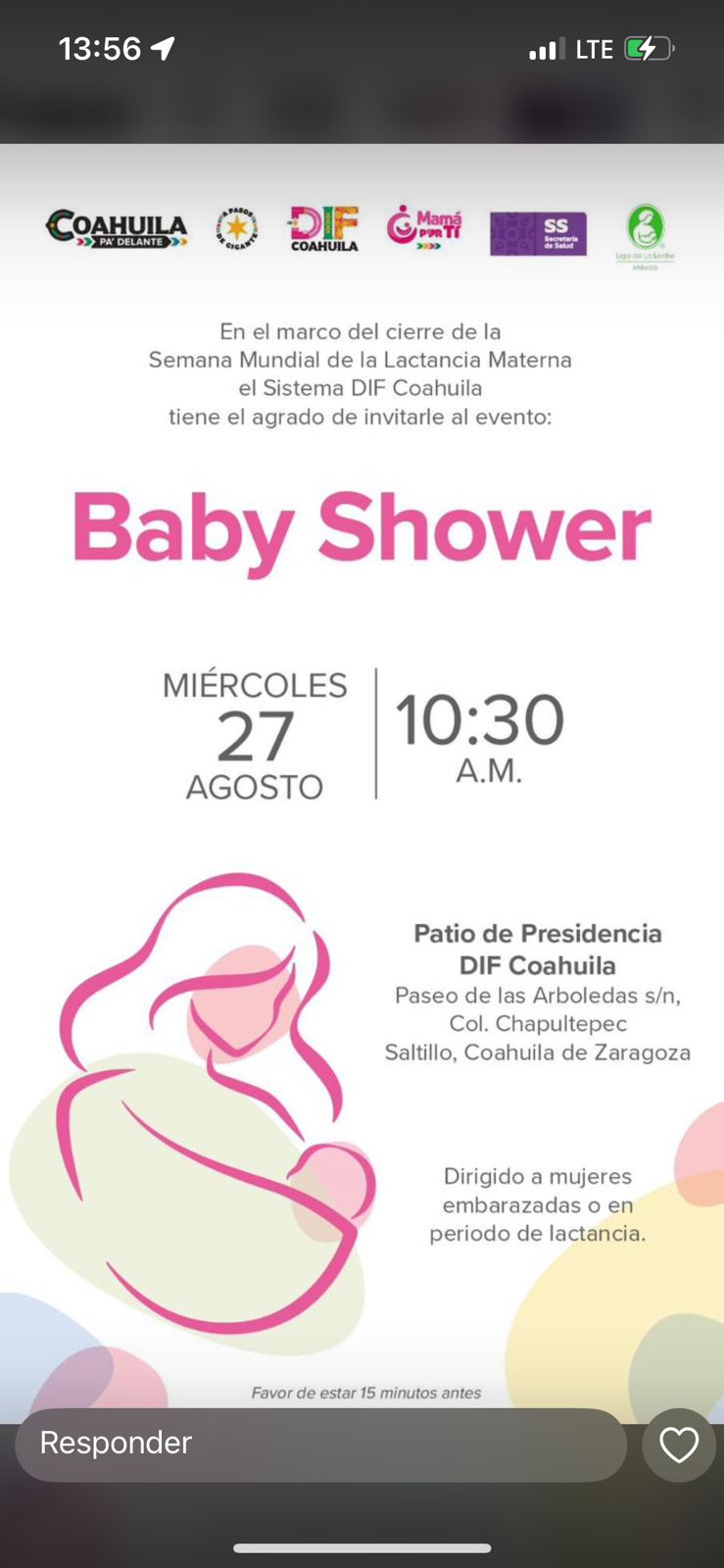
Task: Tap the Responder reply field
Action: [320, 1444]
